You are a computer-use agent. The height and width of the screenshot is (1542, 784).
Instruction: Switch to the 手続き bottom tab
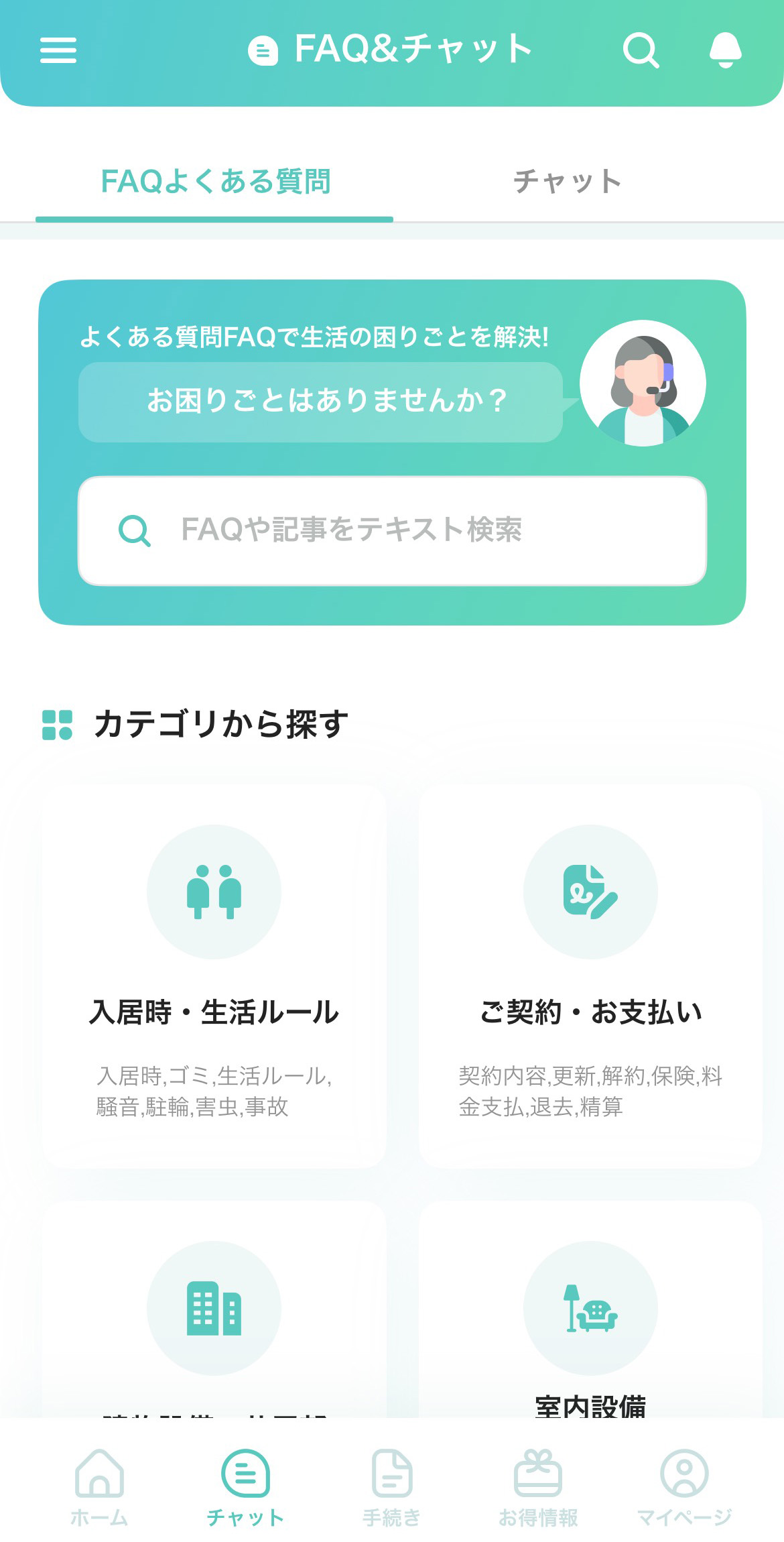tap(392, 1486)
